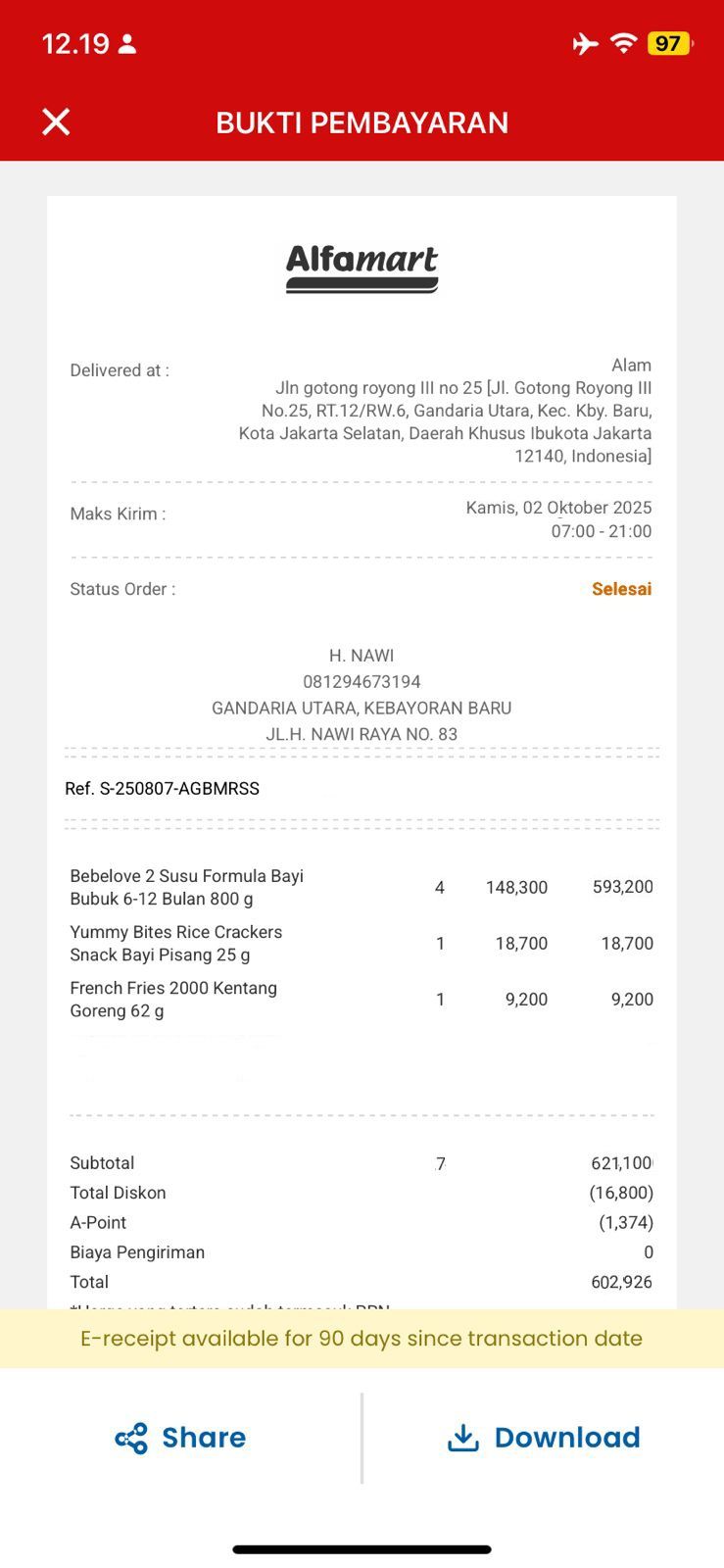Download the e-receipt

543,1438
